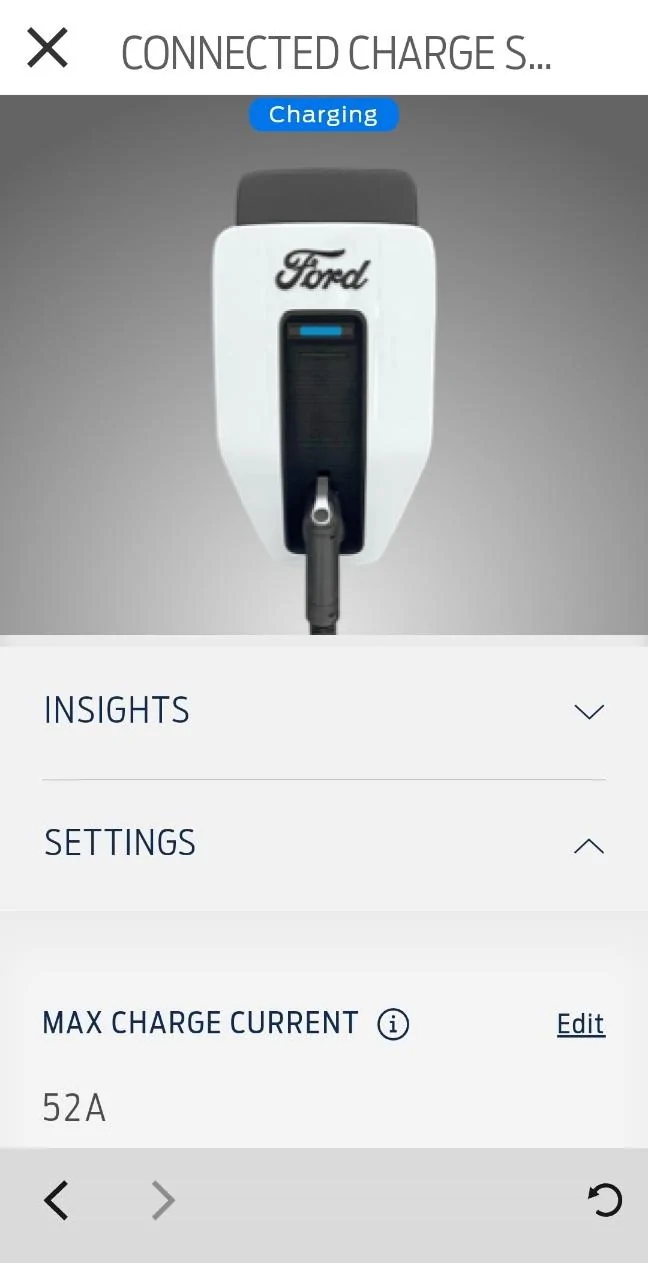
Task: Open info about Max Charge Current
Action: (x=393, y=1024)
